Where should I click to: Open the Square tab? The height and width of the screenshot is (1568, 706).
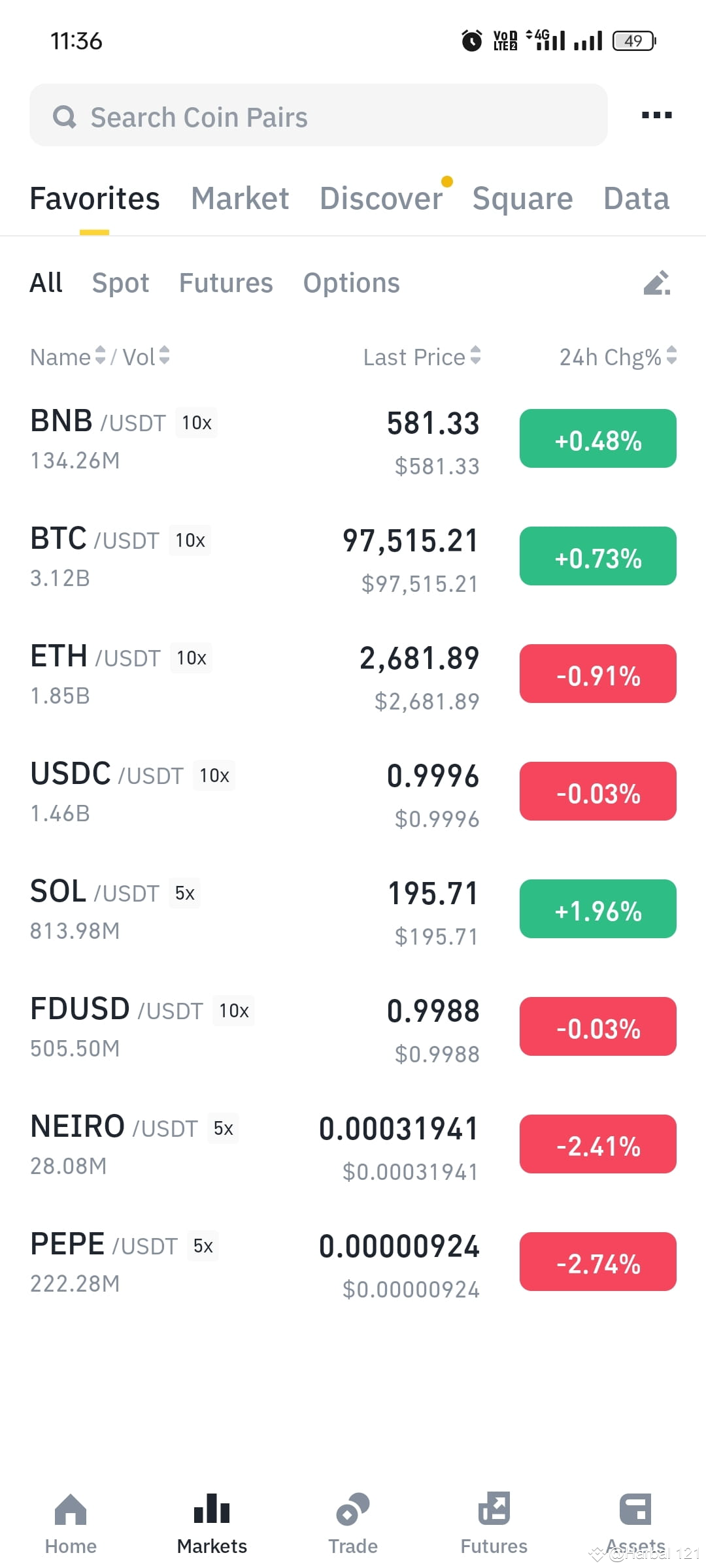(522, 199)
